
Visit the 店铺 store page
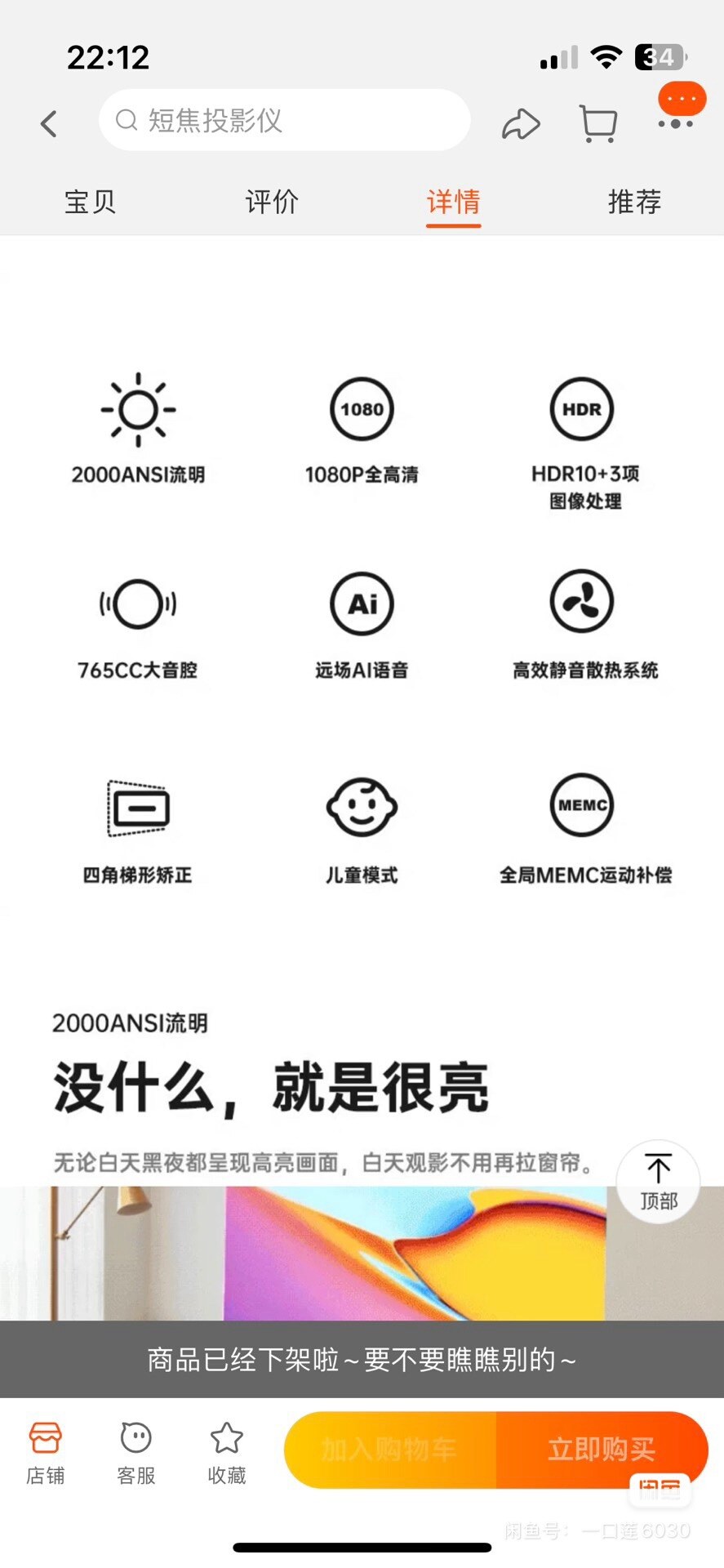tap(45, 1453)
